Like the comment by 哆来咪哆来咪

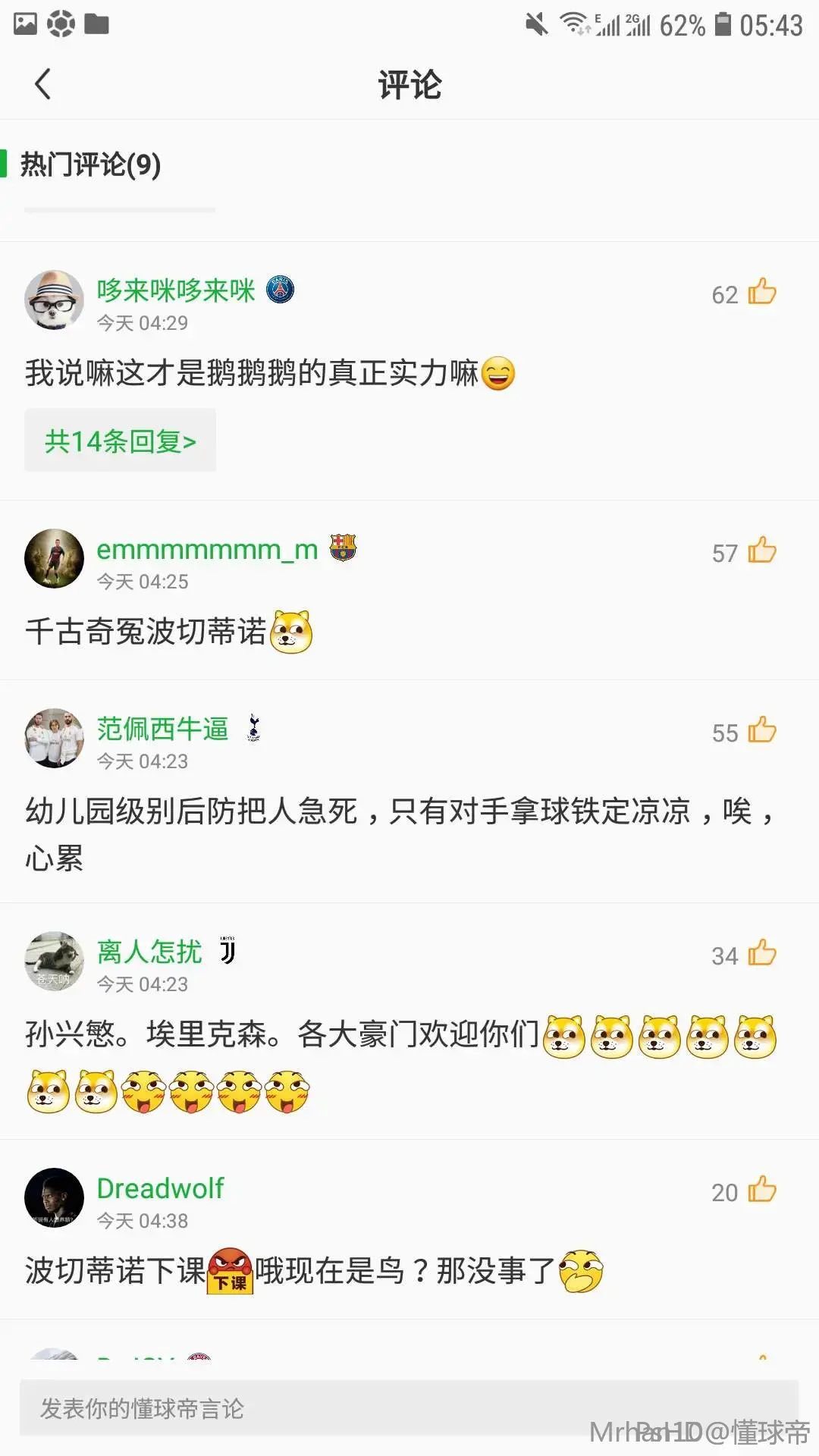[x=761, y=292]
